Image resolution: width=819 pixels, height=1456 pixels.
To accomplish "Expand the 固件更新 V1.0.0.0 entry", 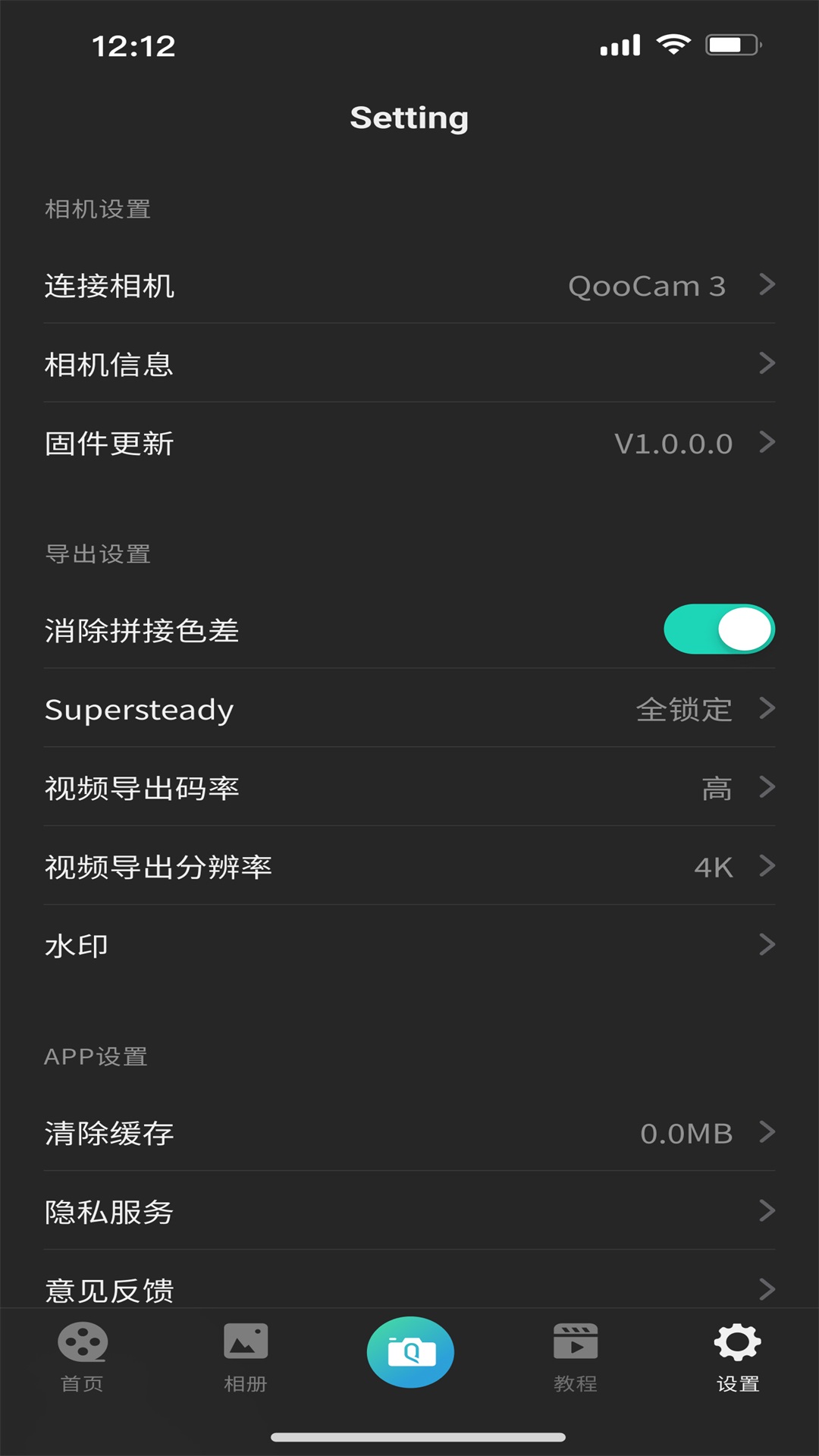I will click(409, 444).
